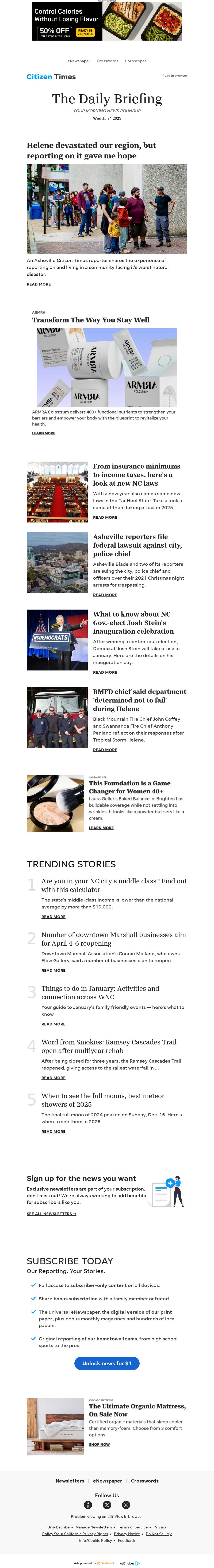This screenshot has width=214, height=1568.
Task: Learn more about ARMRA Colostrum
Action: pos(43,433)
